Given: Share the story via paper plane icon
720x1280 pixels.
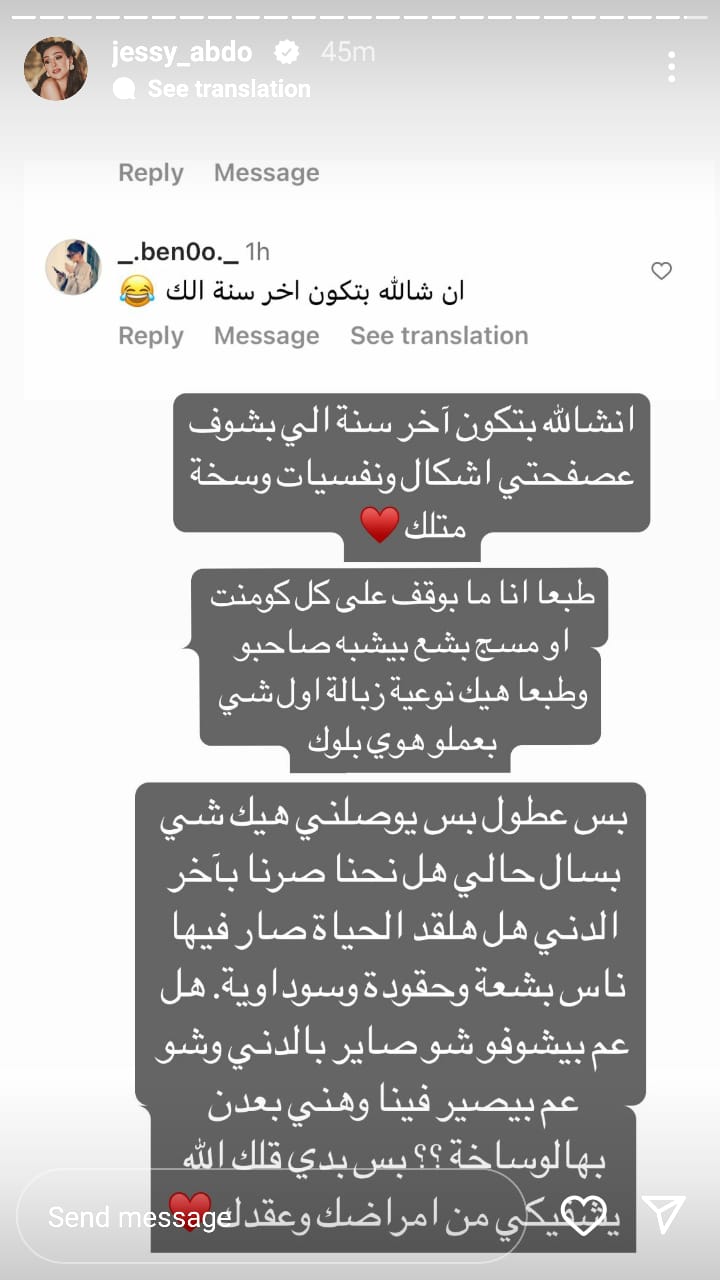Looking at the screenshot, I should (664, 1216).
